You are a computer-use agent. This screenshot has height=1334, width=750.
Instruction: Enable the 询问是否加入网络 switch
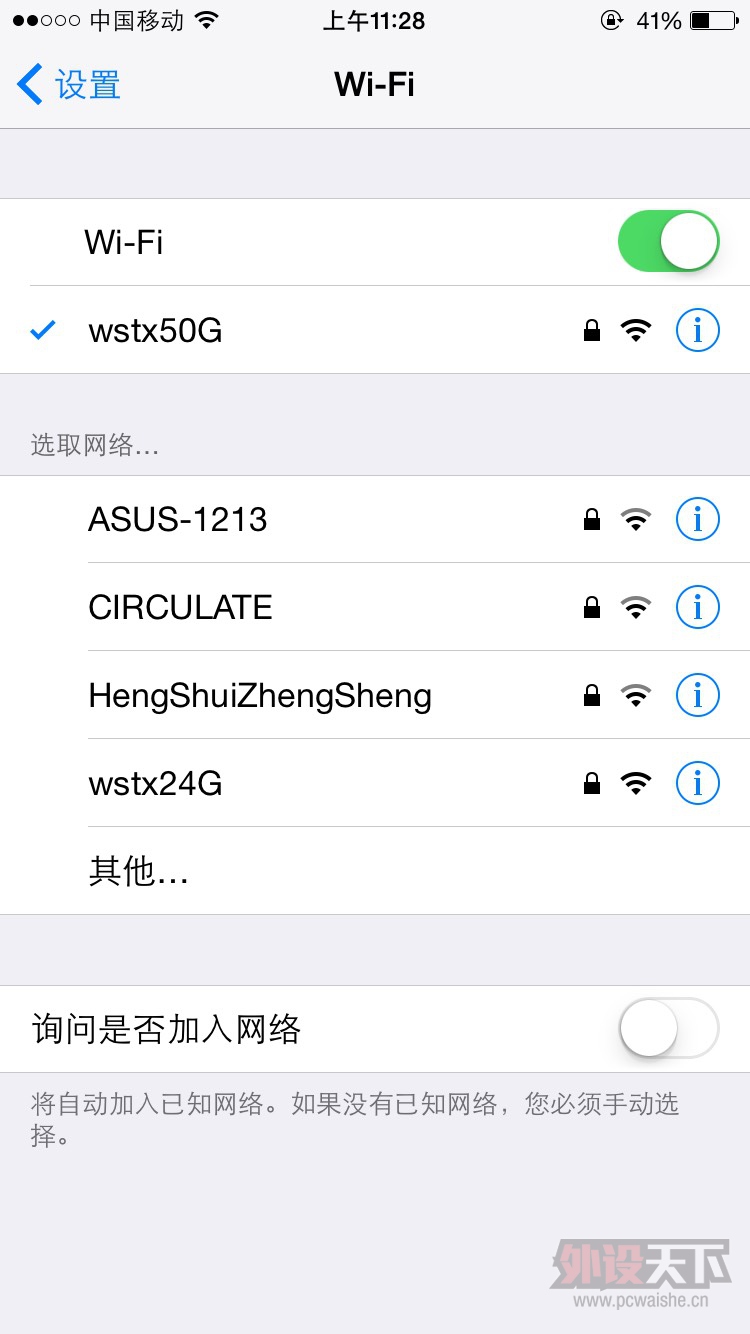click(x=668, y=1028)
